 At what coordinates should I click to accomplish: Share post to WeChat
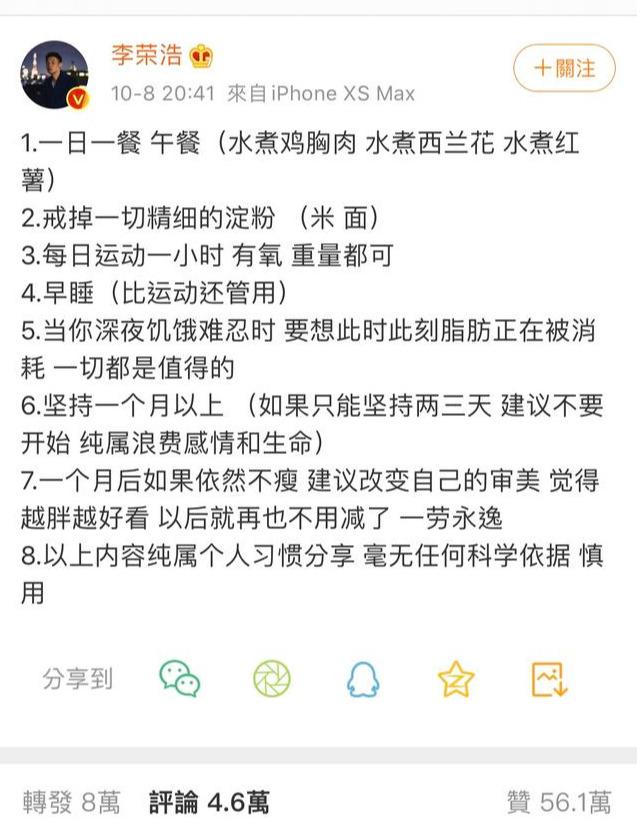180,679
